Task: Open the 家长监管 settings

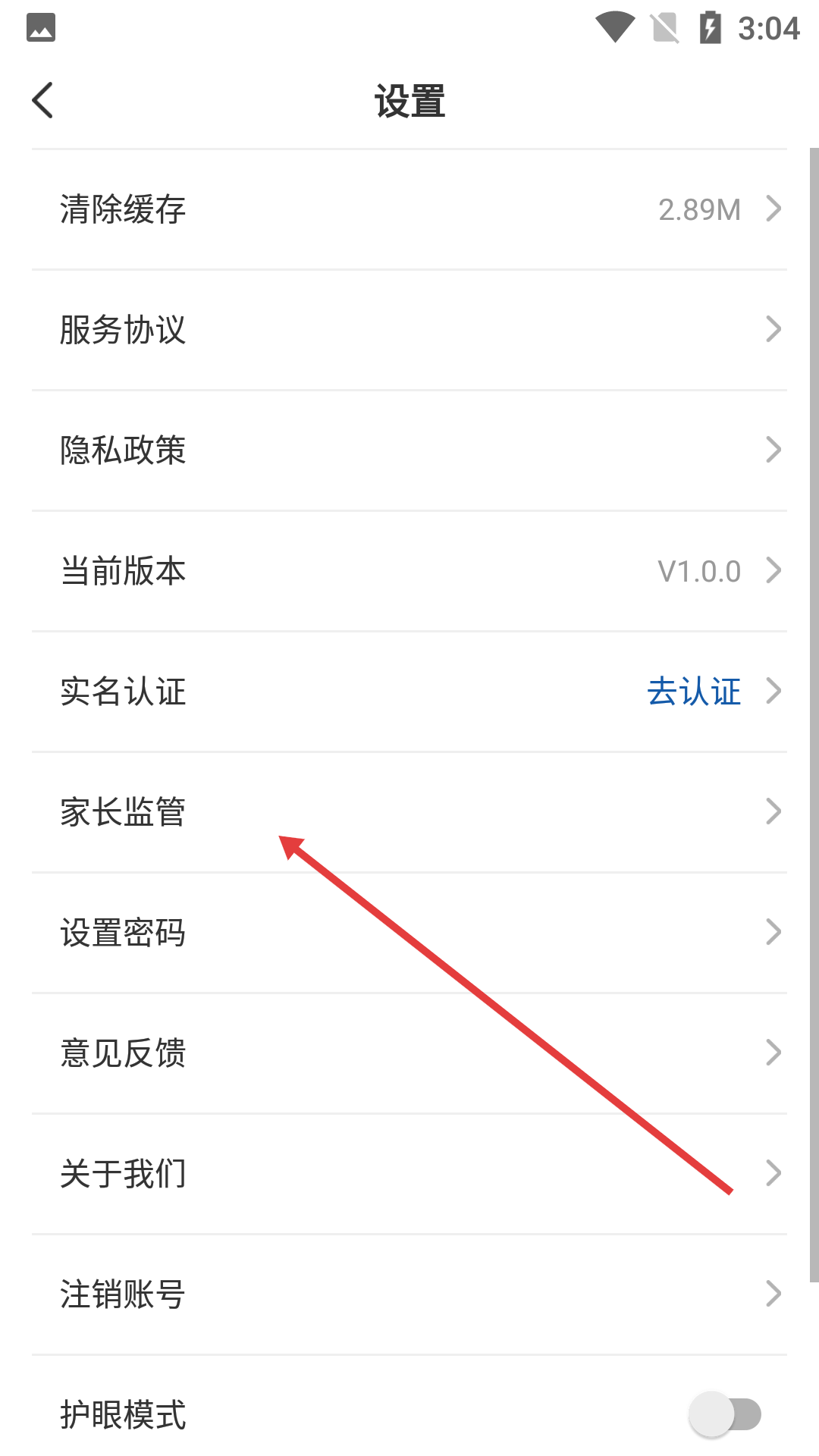Action: coord(409,812)
